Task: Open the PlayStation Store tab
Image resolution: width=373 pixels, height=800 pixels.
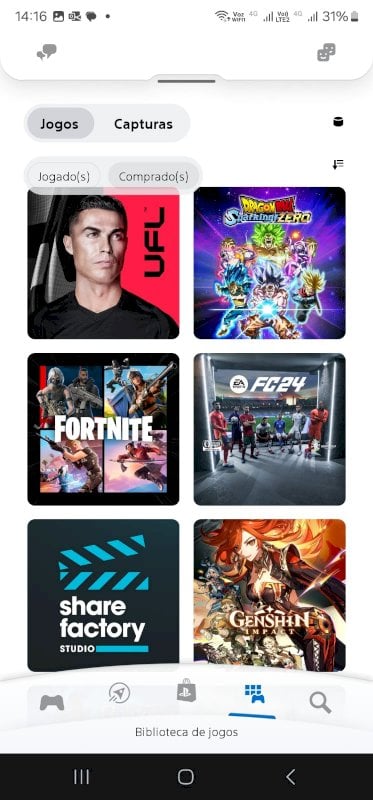Action: (186, 690)
